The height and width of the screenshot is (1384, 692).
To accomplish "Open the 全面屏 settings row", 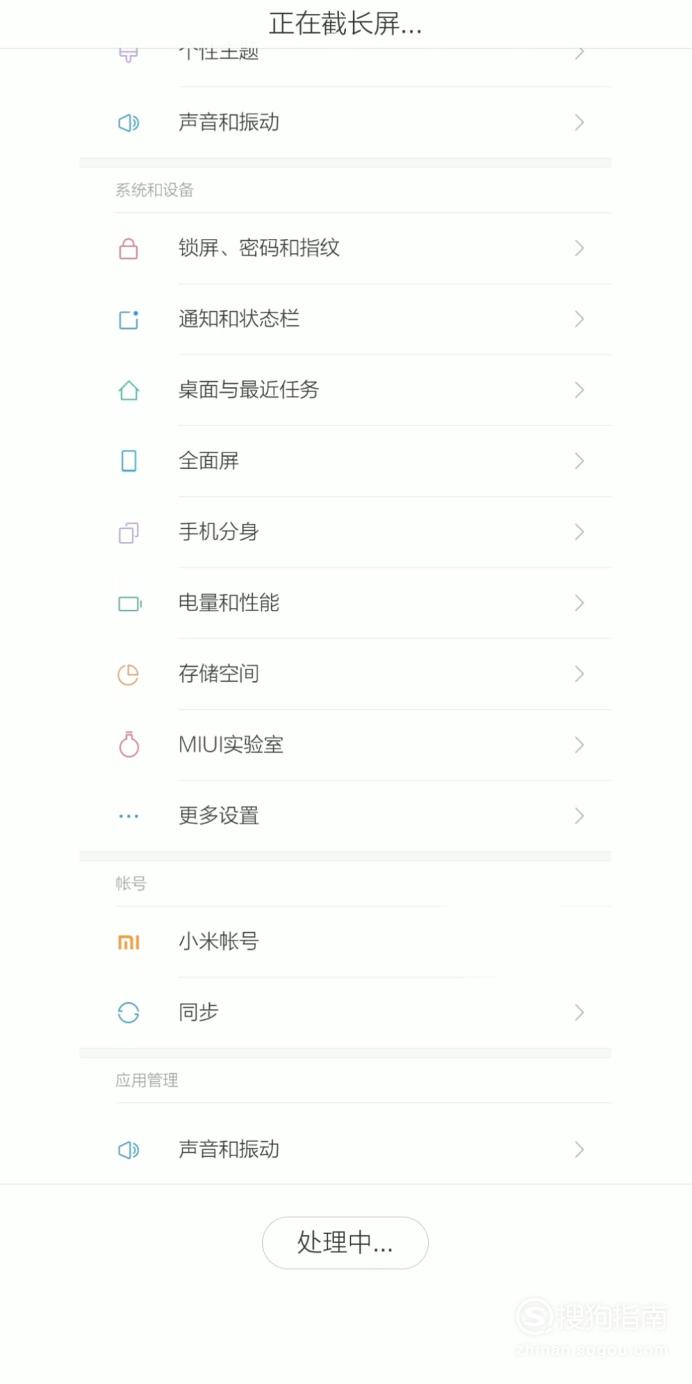I will (x=345, y=461).
